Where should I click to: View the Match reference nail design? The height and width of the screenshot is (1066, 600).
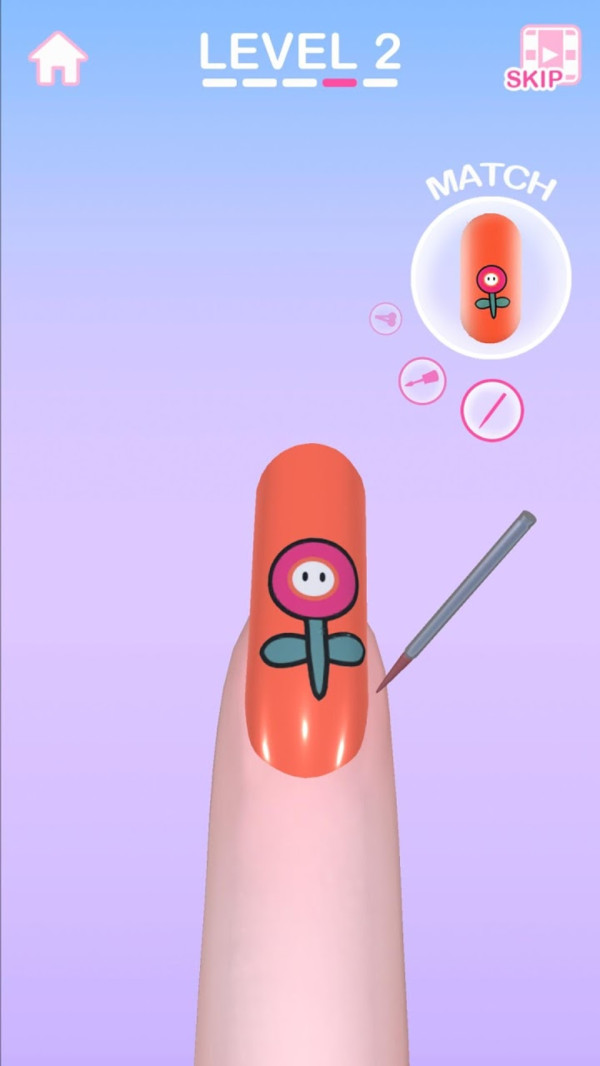point(491,277)
